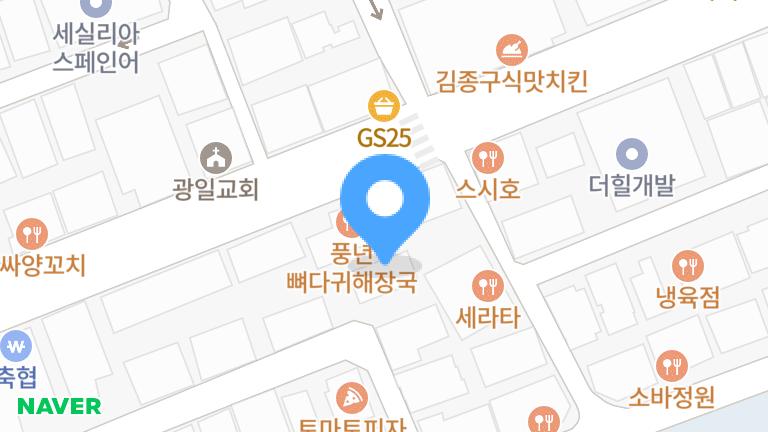
Task: Open the GS25 convenience store marker
Action: coord(384,106)
